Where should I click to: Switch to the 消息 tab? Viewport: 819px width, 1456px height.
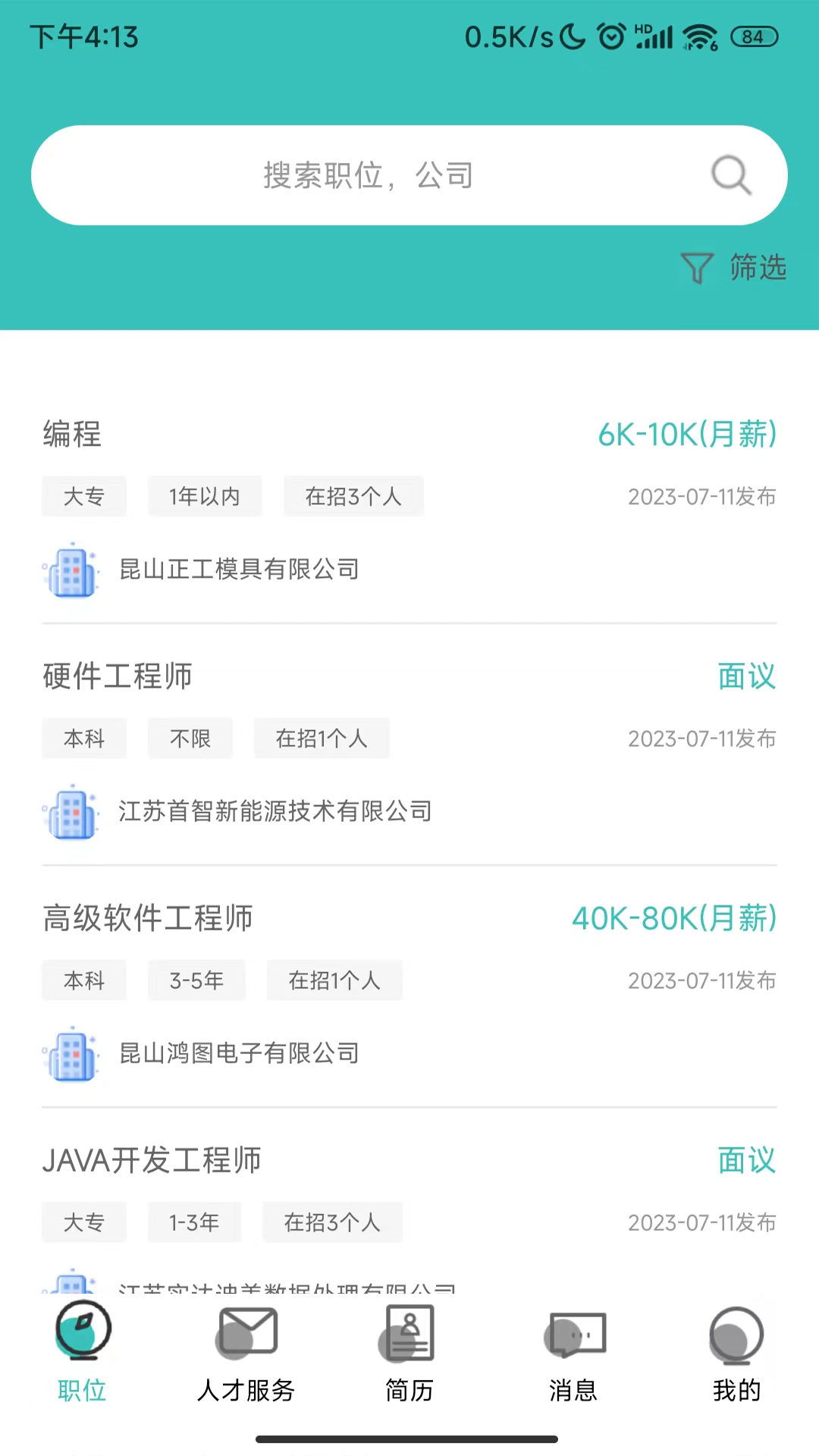tap(573, 1357)
